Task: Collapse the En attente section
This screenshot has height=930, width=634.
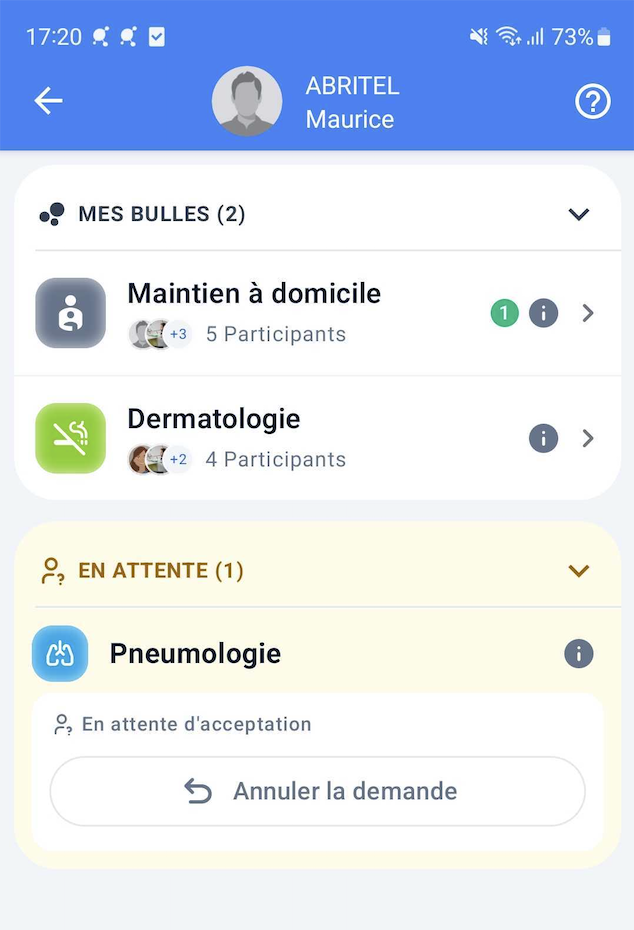Action: (579, 571)
